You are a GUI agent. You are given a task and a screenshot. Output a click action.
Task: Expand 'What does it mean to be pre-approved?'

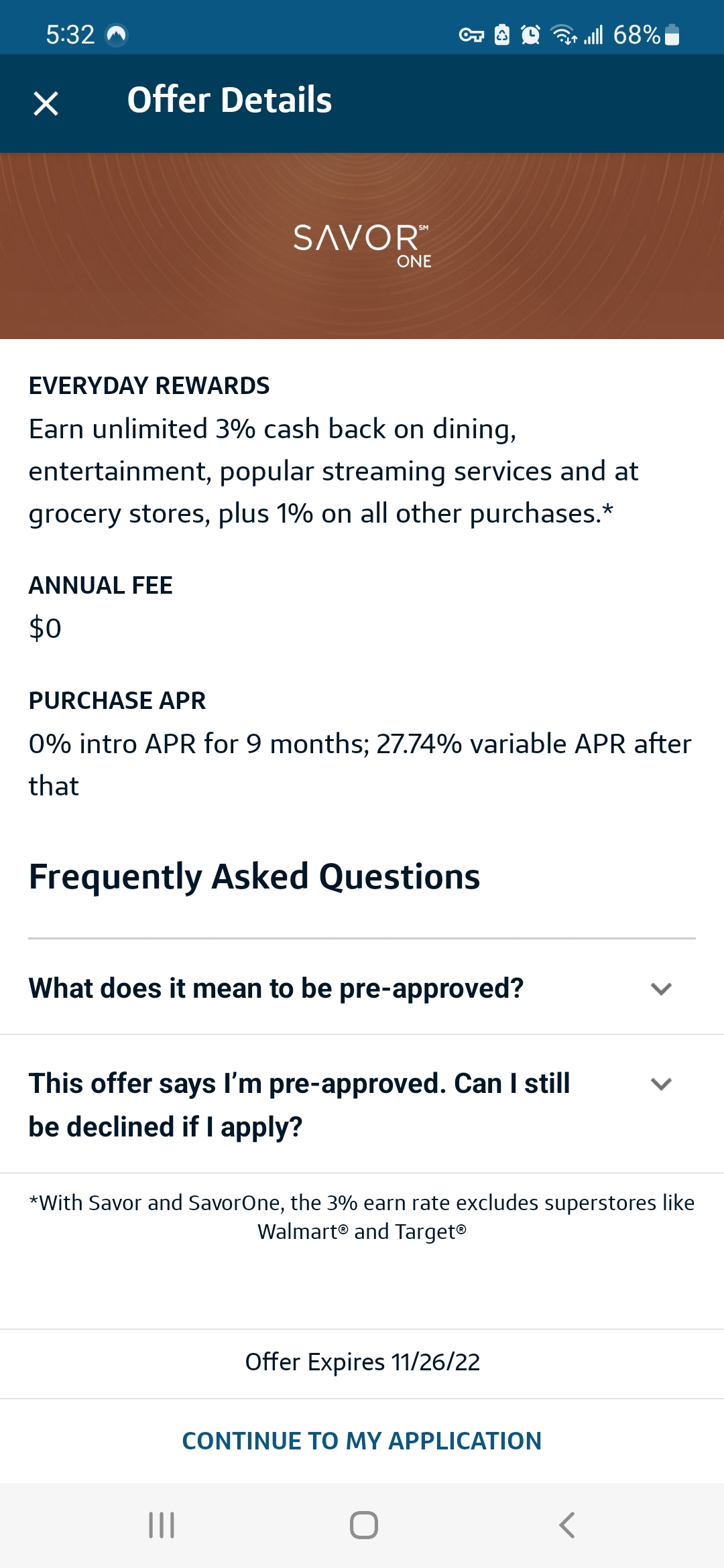tap(362, 988)
